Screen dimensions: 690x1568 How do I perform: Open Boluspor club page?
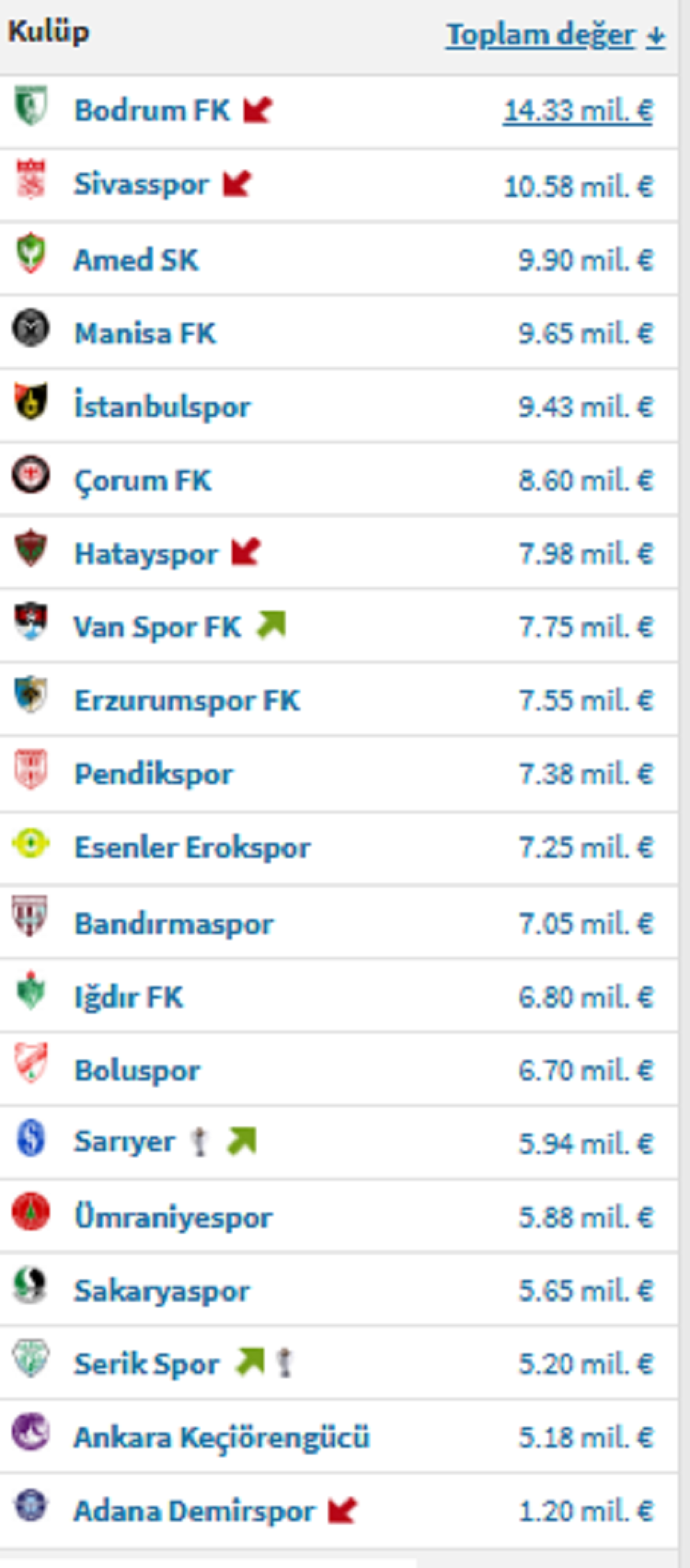pyautogui.click(x=137, y=1071)
